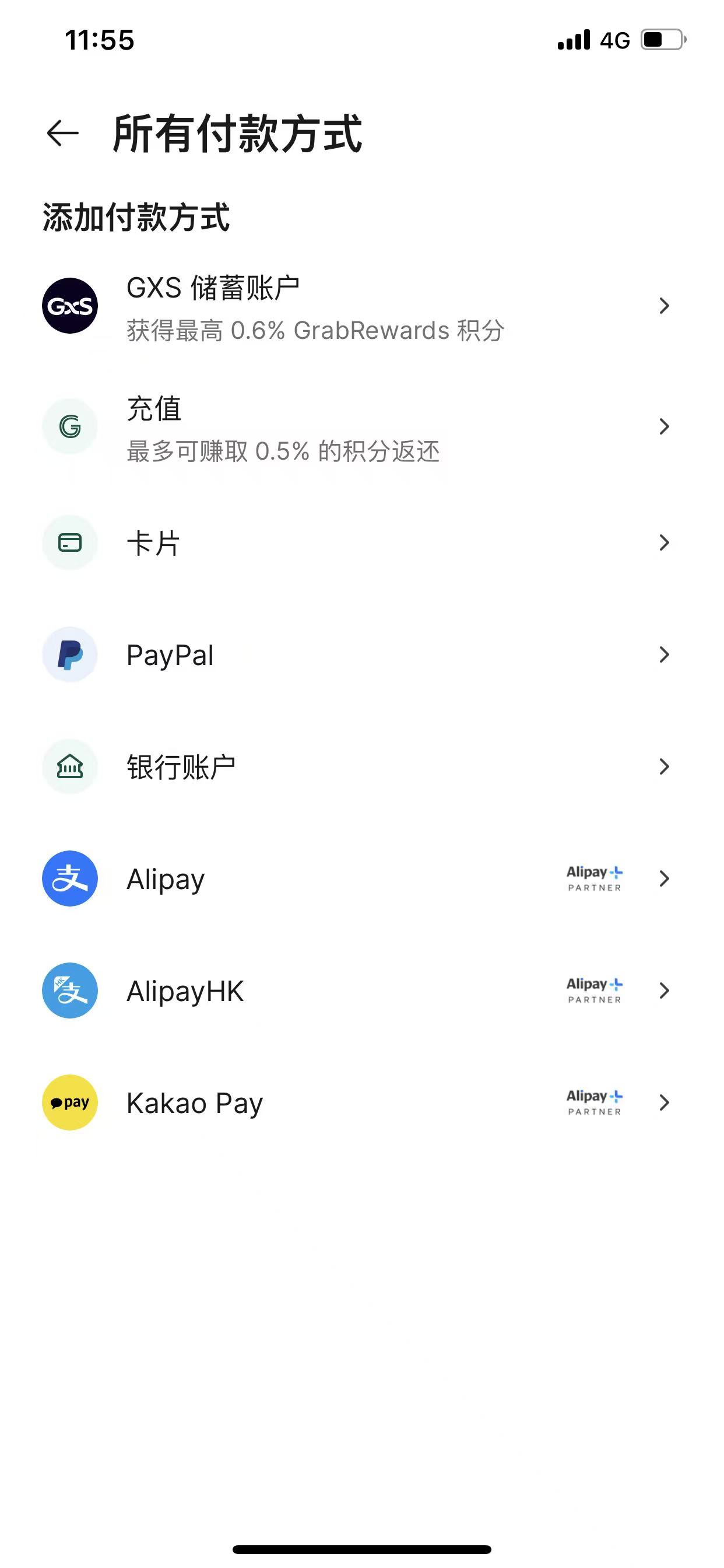Choose PayPal as payment method

point(359,655)
